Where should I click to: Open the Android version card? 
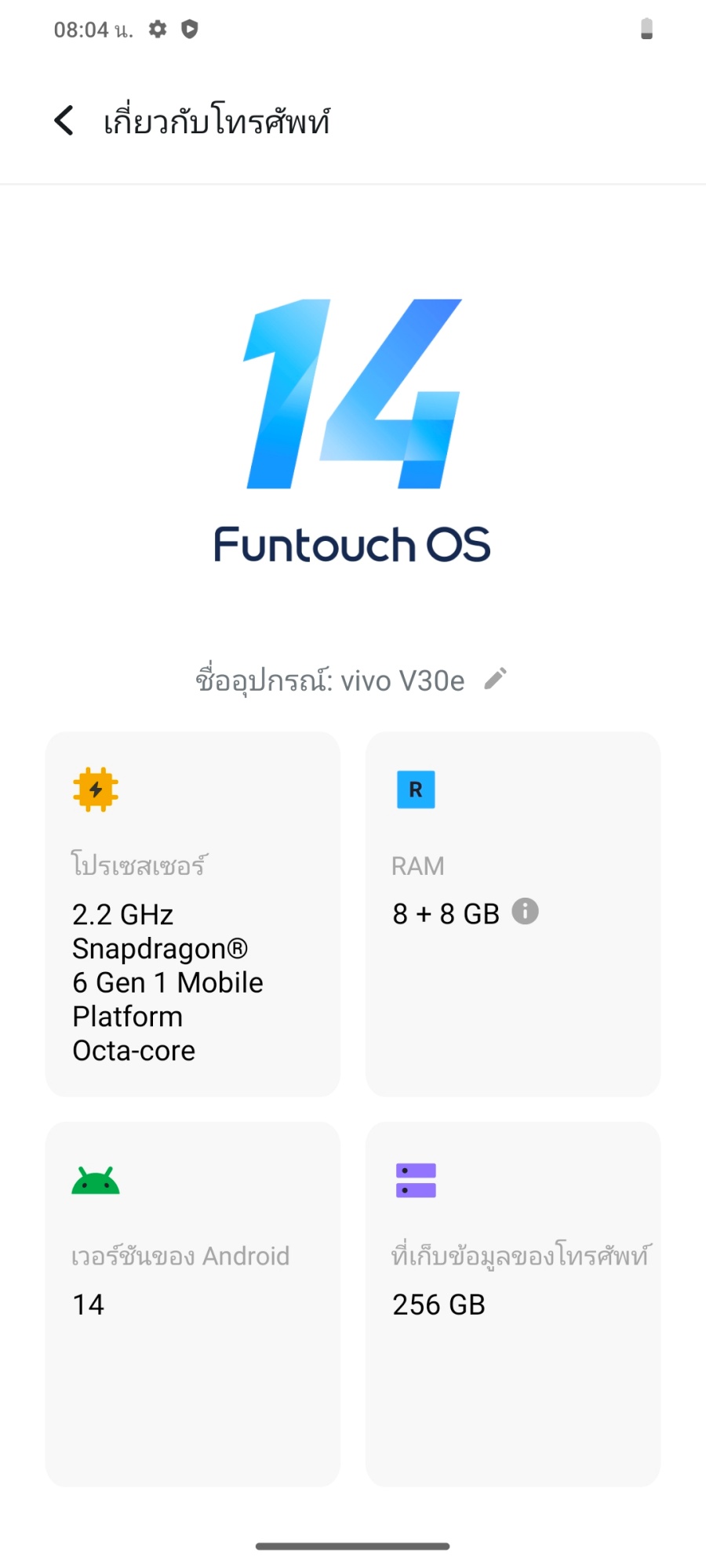coord(193,1303)
